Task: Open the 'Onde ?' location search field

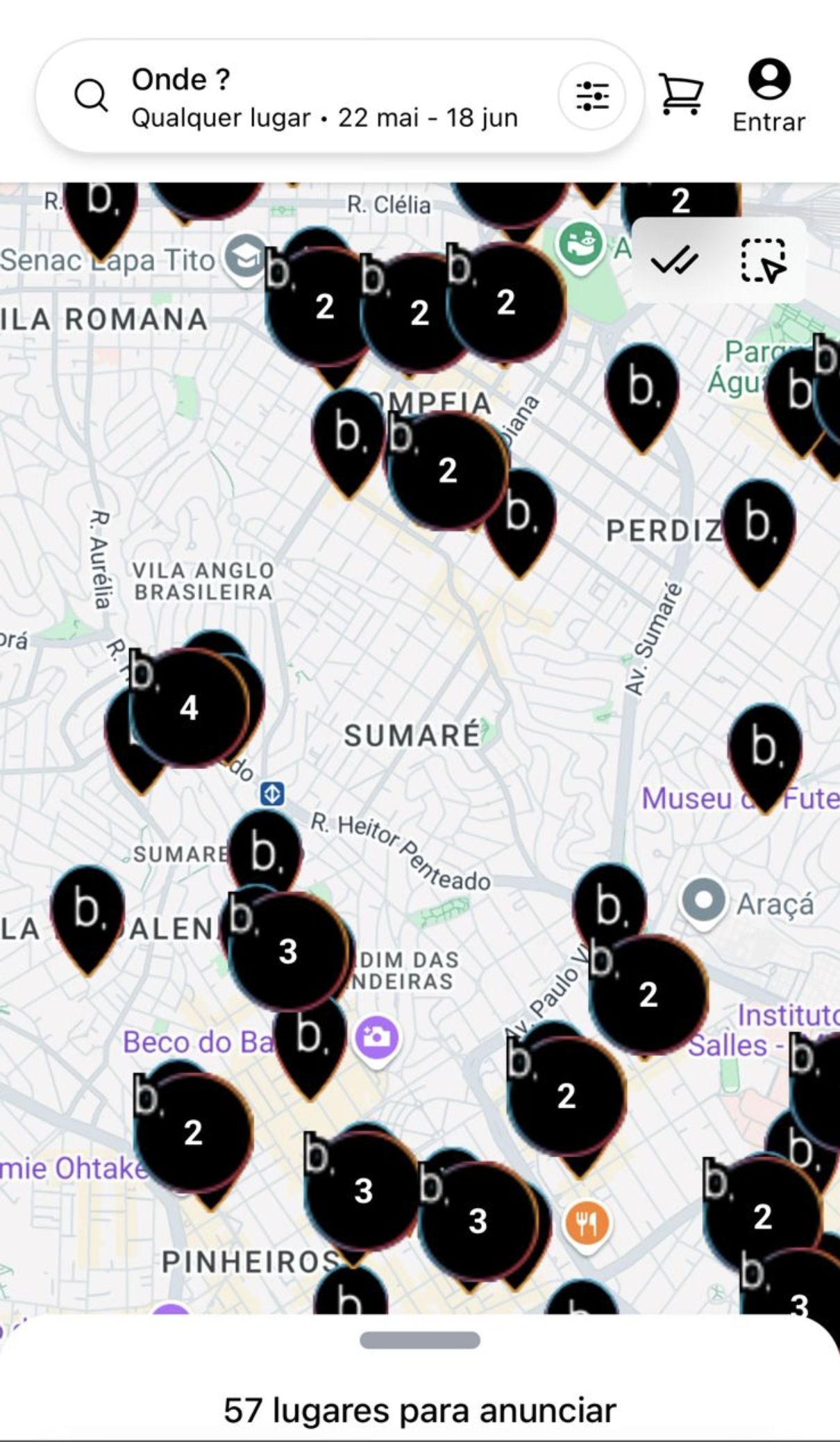Action: click(x=305, y=97)
